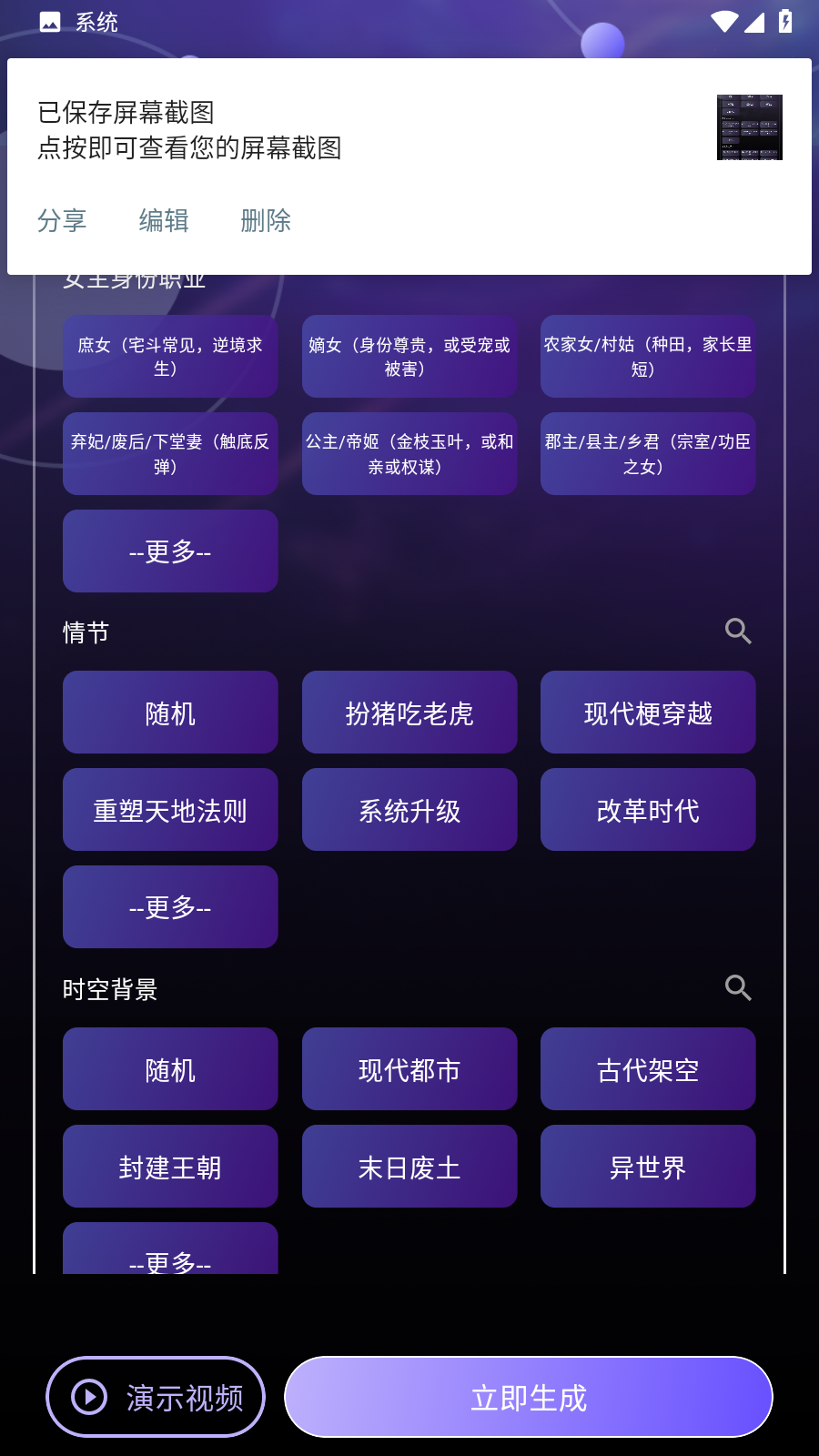The height and width of the screenshot is (1456, 819).
Task: Open search for 时空背景 category
Action: 737,988
